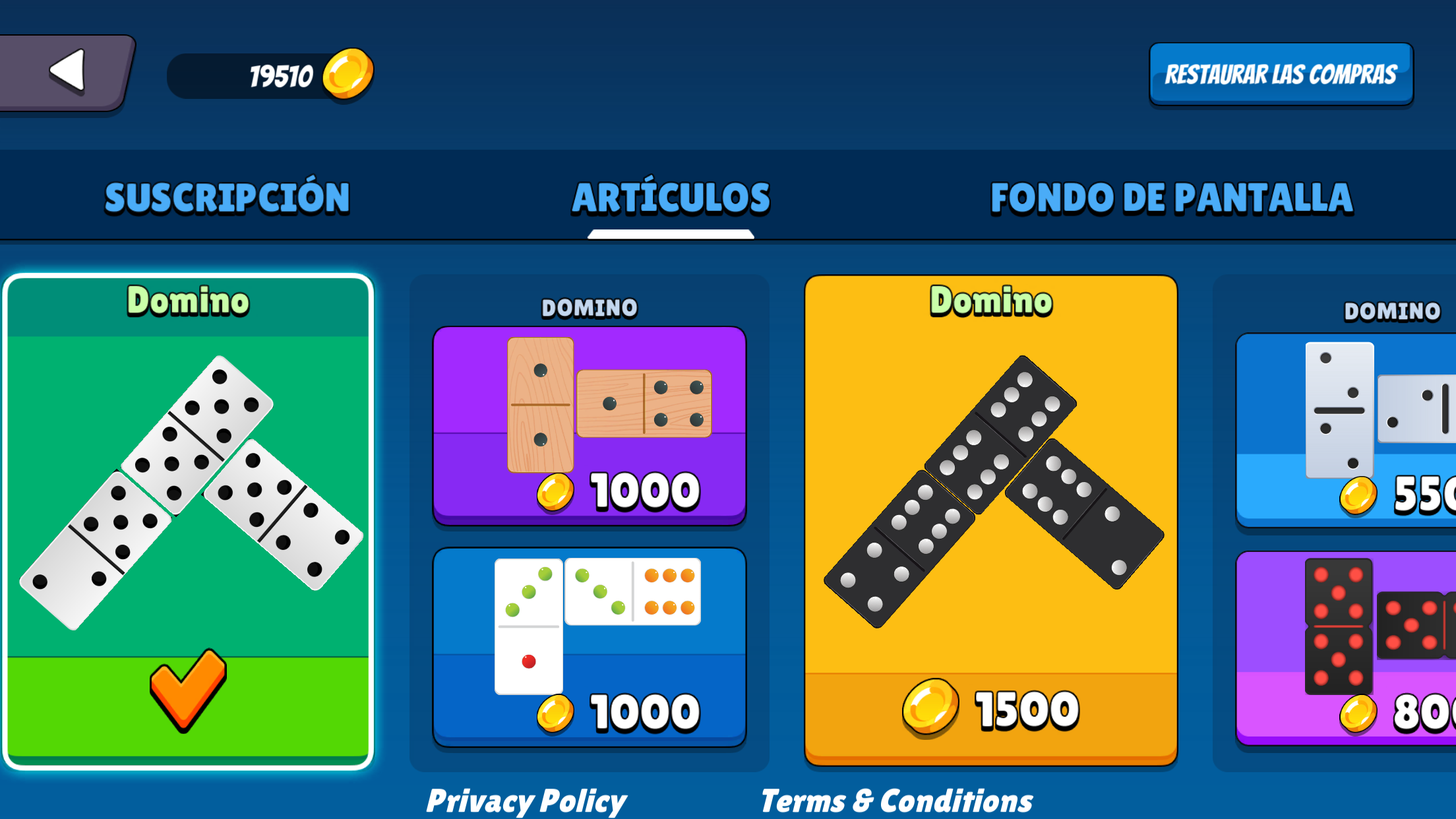Screen dimensions: 1456x819
Task: Select the Artículos tab
Action: (x=671, y=197)
